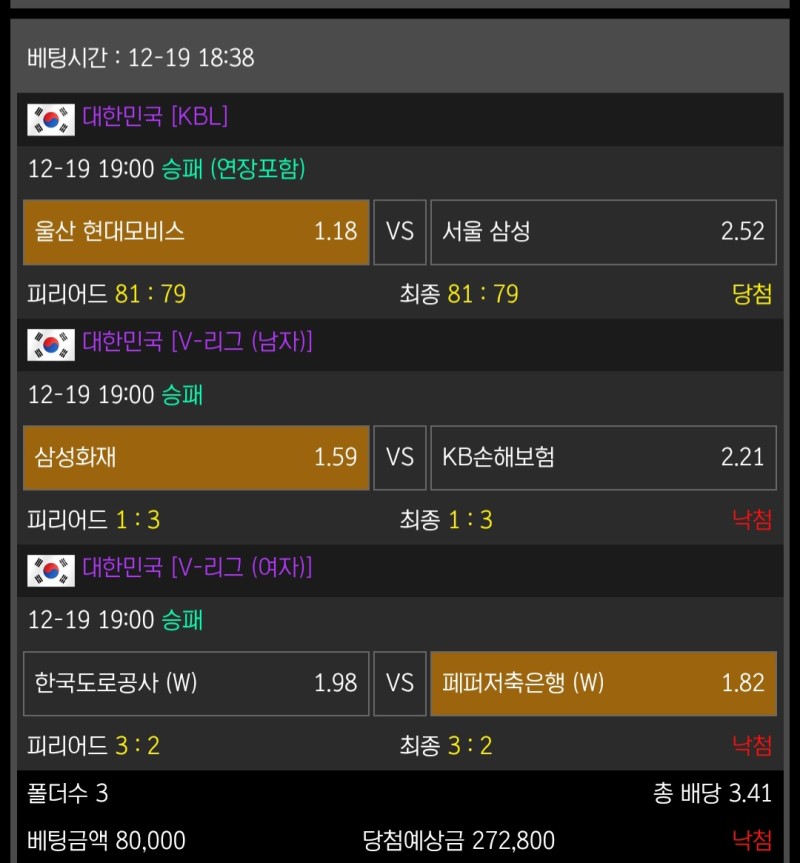Select 울산 현대모비스 at odds 1.18
This screenshot has height=863, width=800.
[196, 232]
